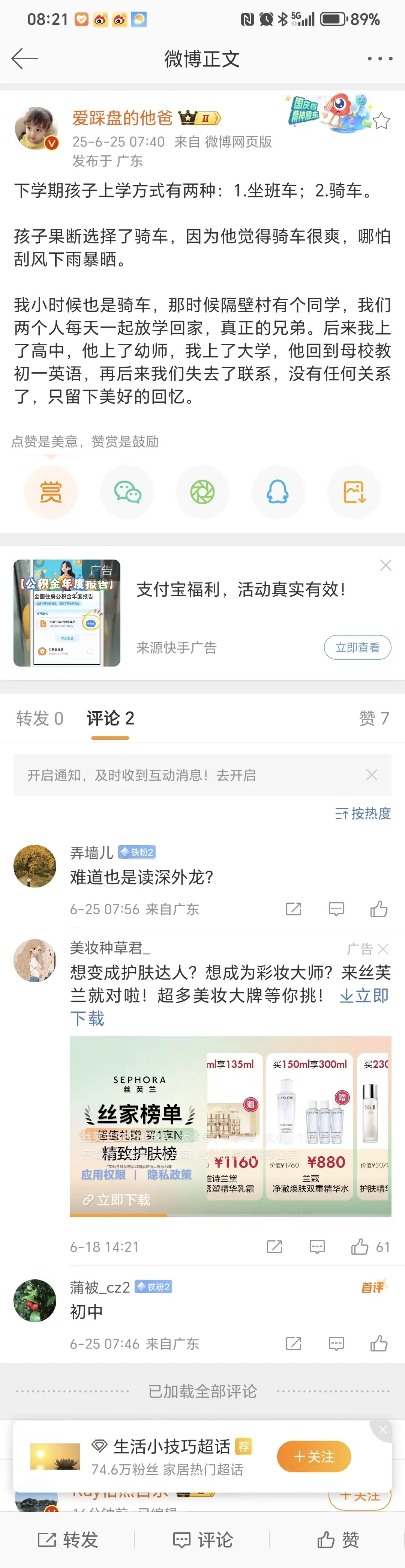405x1568 pixels.
Task: Tap 立即查看 on the Alipay ad
Action: [x=357, y=647]
